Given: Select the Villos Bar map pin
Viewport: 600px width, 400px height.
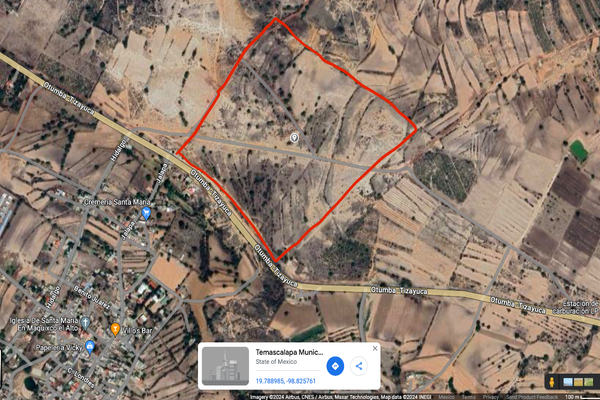Looking at the screenshot, I should click(116, 328).
